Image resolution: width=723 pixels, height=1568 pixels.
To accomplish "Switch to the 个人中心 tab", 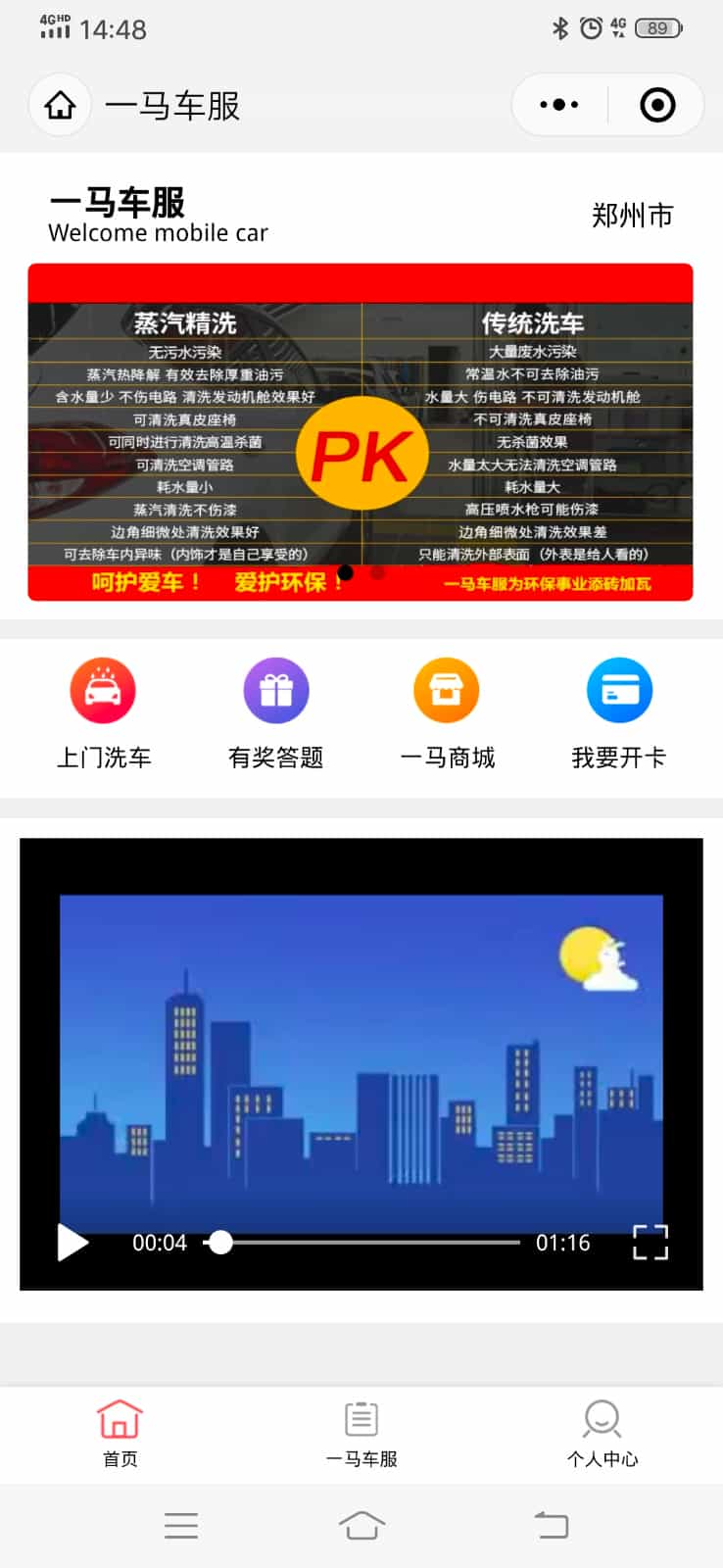I will tap(602, 1433).
